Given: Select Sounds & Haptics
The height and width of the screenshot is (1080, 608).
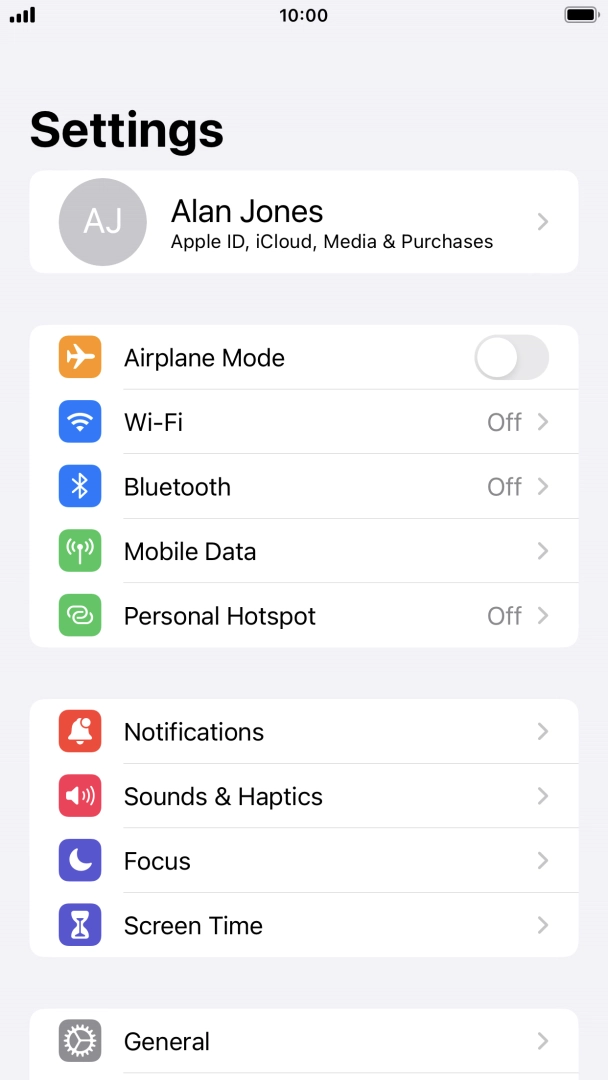Looking at the screenshot, I should (304, 796).
